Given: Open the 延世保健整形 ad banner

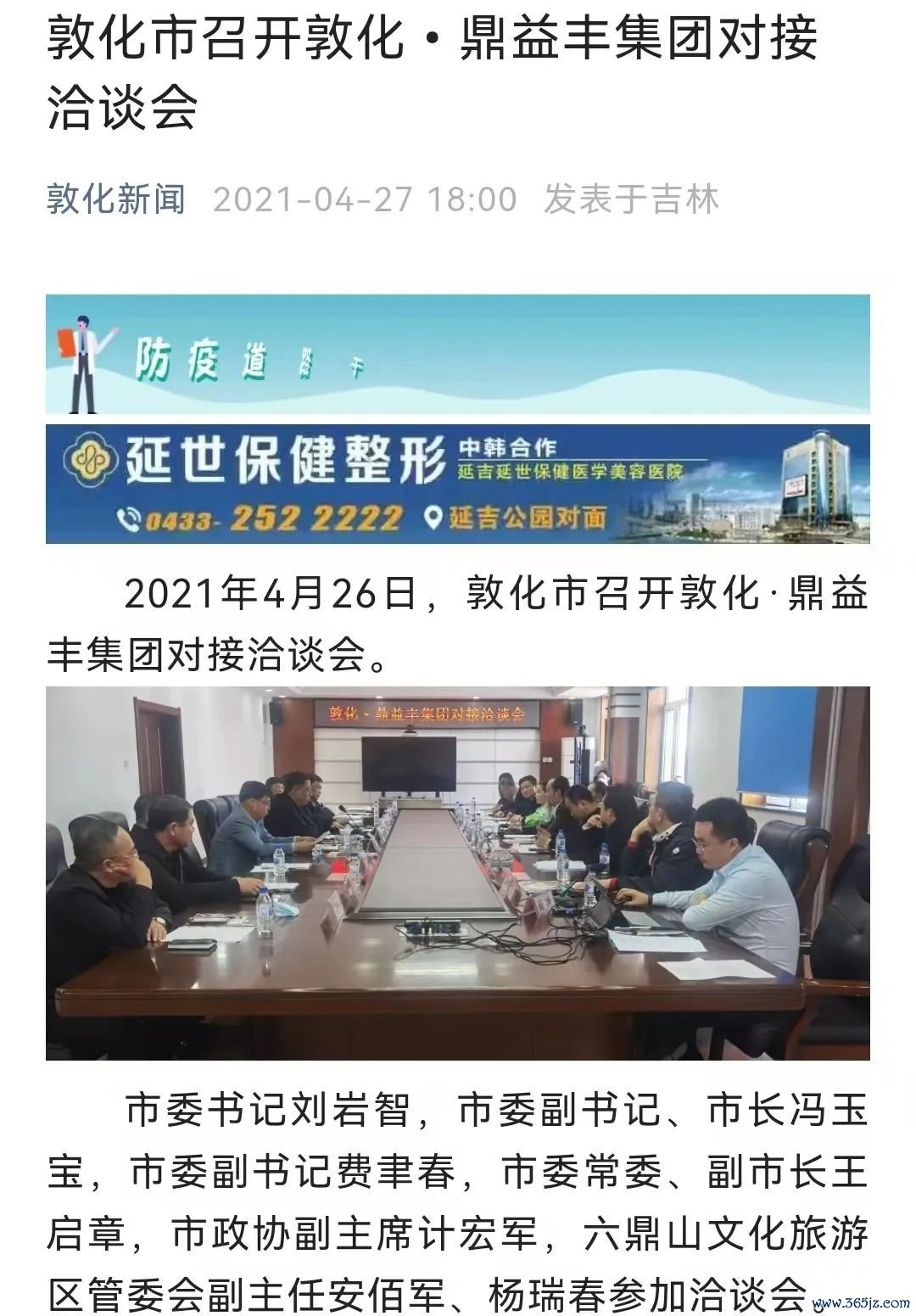Looking at the screenshot, I should (x=458, y=484).
